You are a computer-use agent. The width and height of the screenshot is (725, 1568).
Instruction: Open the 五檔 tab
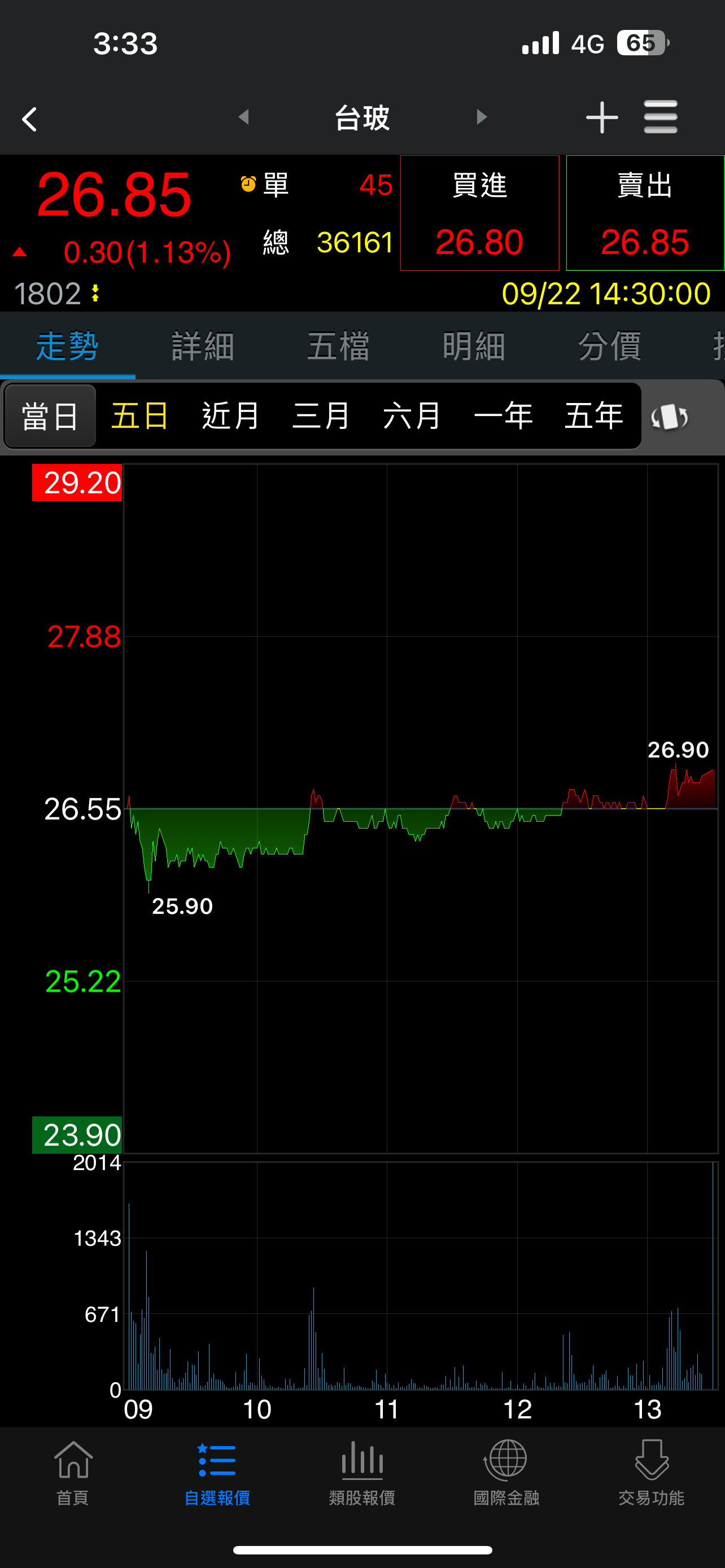[x=338, y=347]
